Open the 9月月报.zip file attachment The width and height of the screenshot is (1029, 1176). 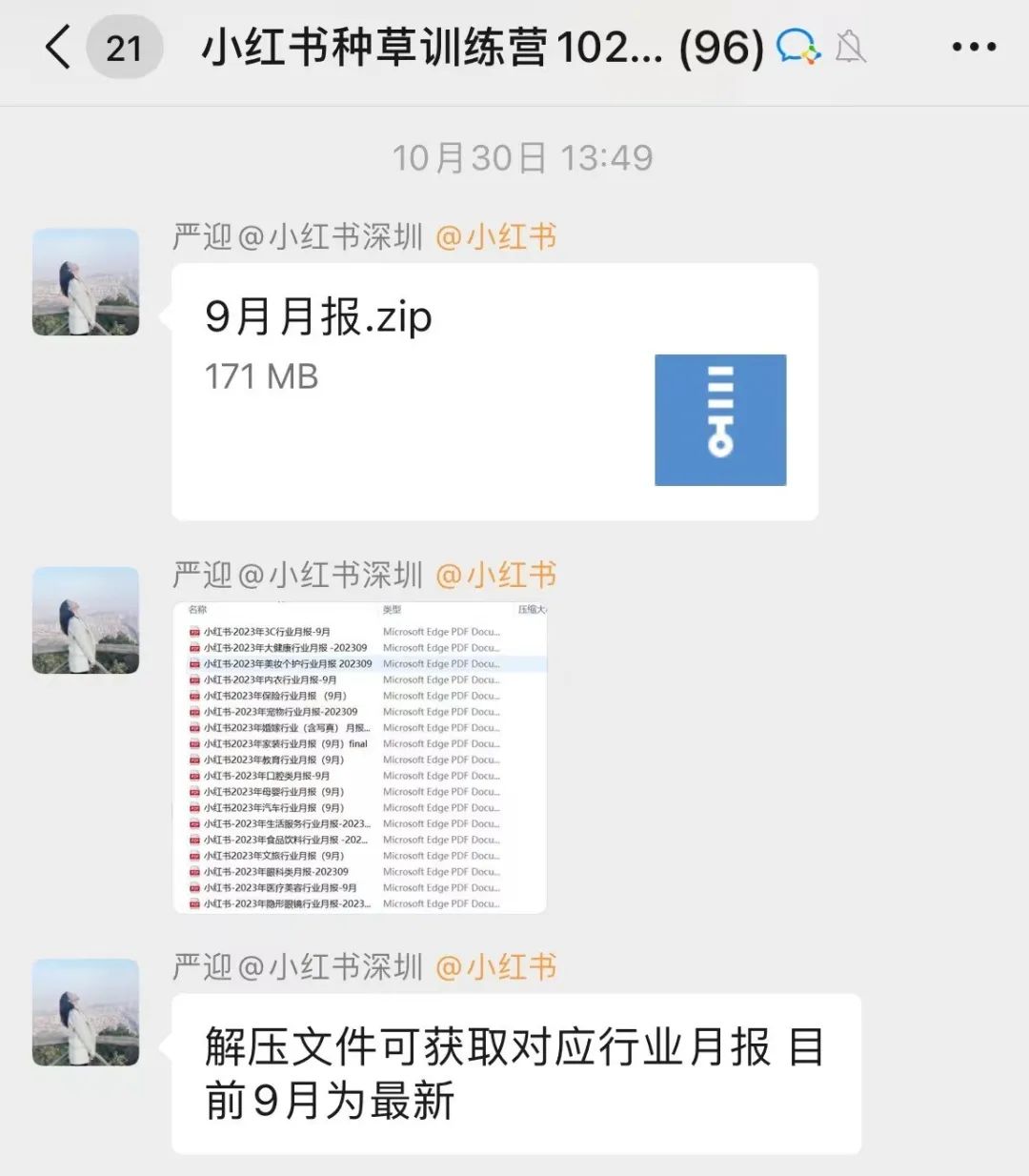494,392
